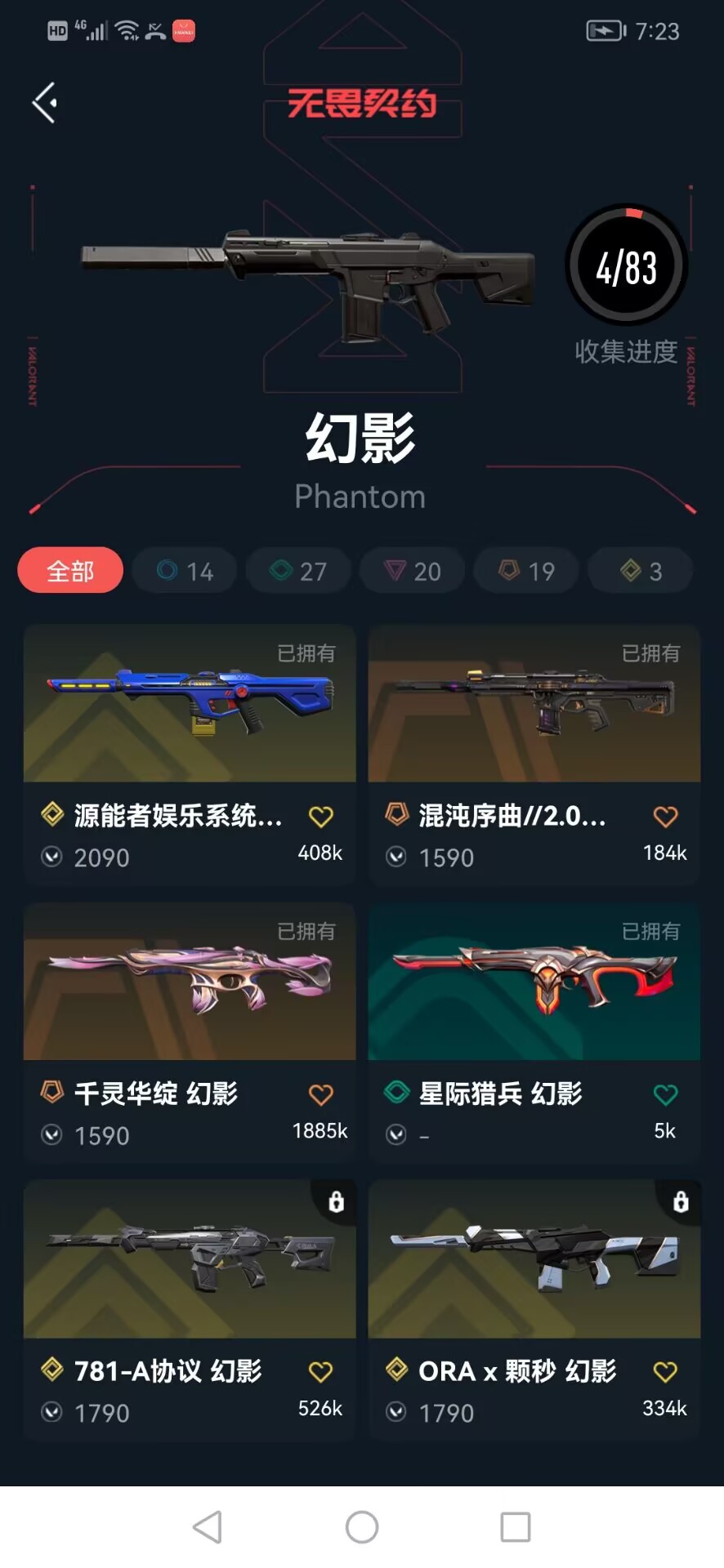The image size is (724, 1568).
Task: Like the ORA x 颗秒 幻影 skin
Action: 665,1372
